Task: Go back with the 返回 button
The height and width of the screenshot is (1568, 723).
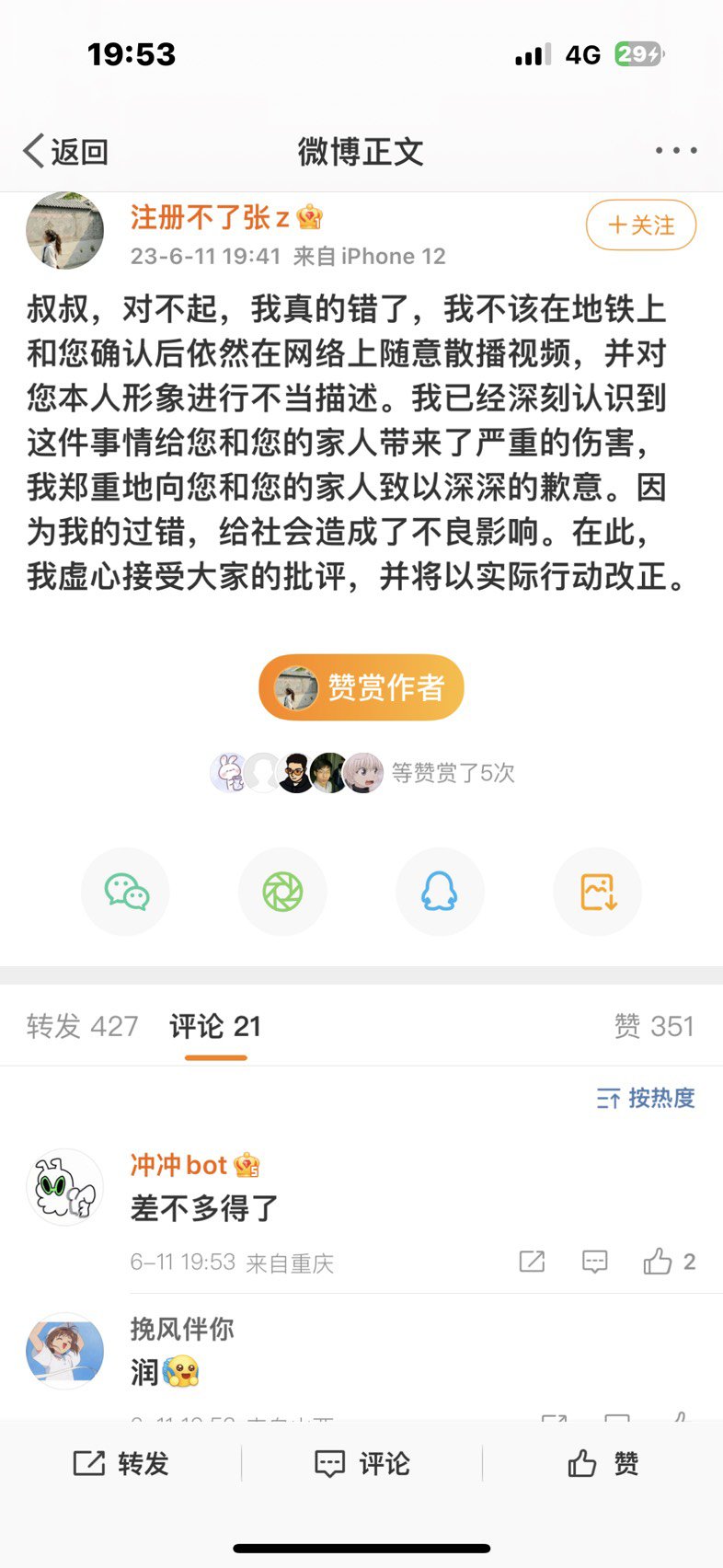Action: point(65,151)
